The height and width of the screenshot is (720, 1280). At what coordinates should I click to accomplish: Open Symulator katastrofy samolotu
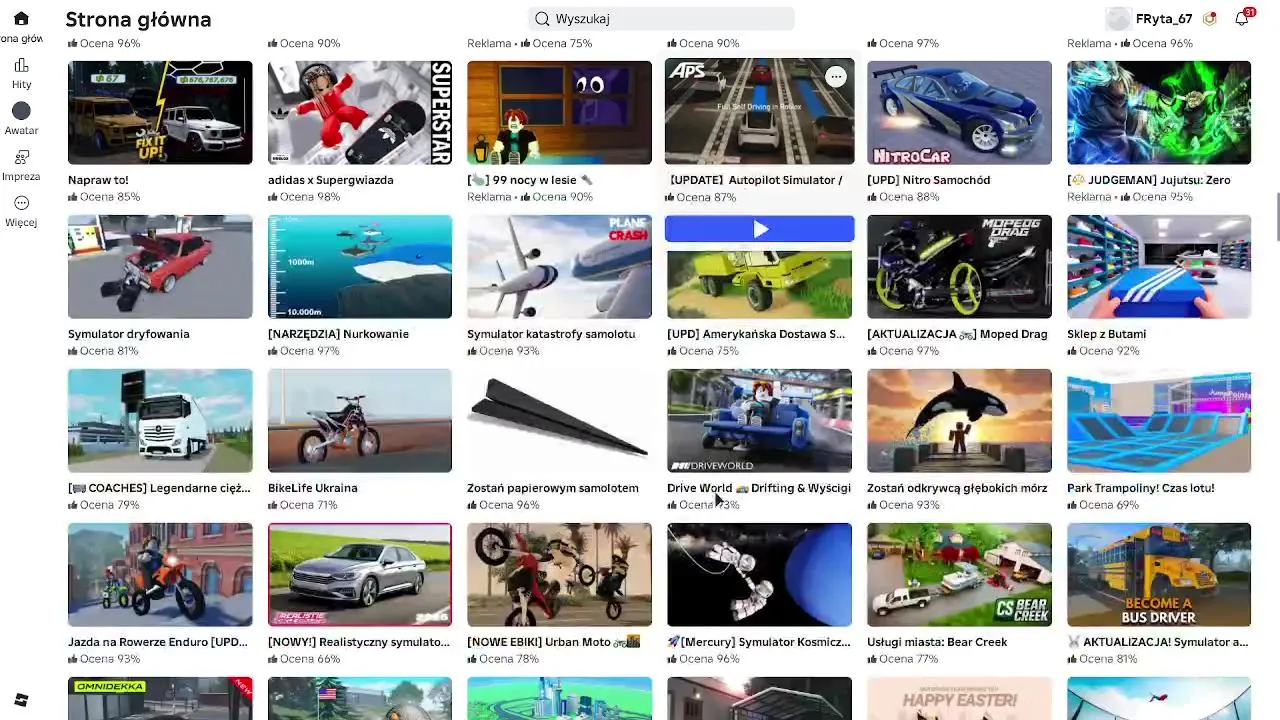coord(559,267)
